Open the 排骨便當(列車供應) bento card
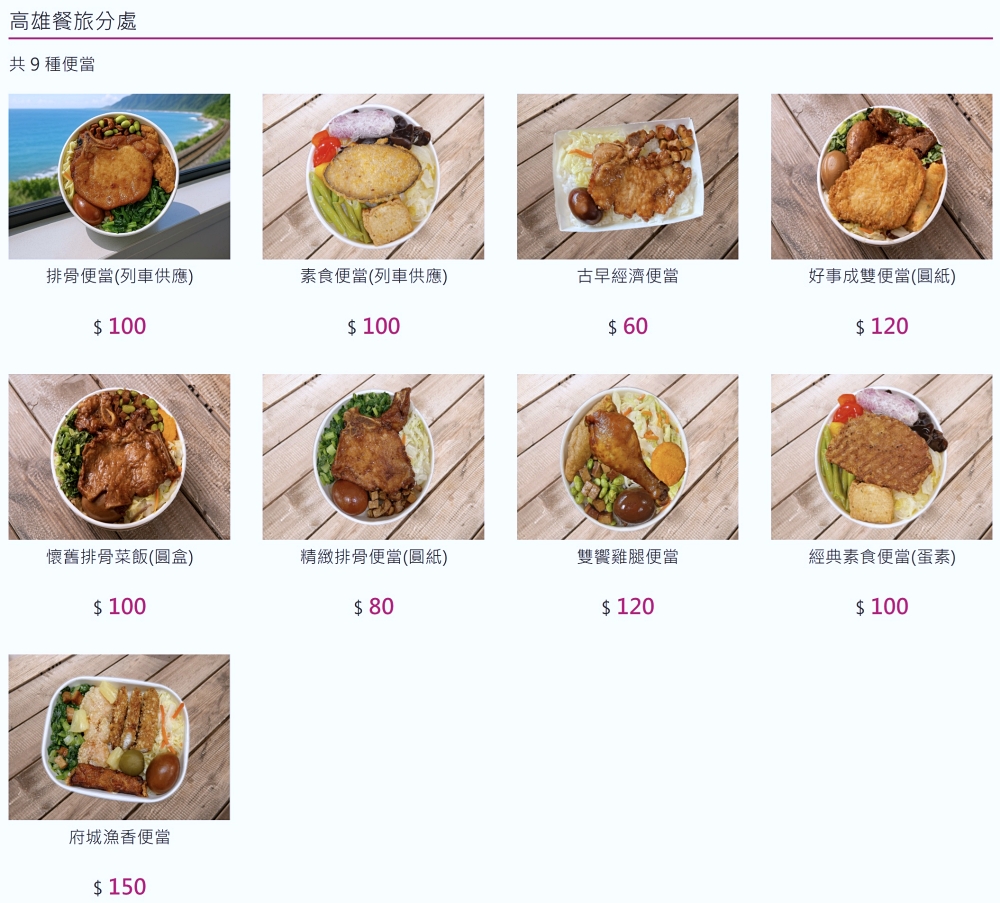Screen dimensions: 1000x903 click(x=119, y=177)
